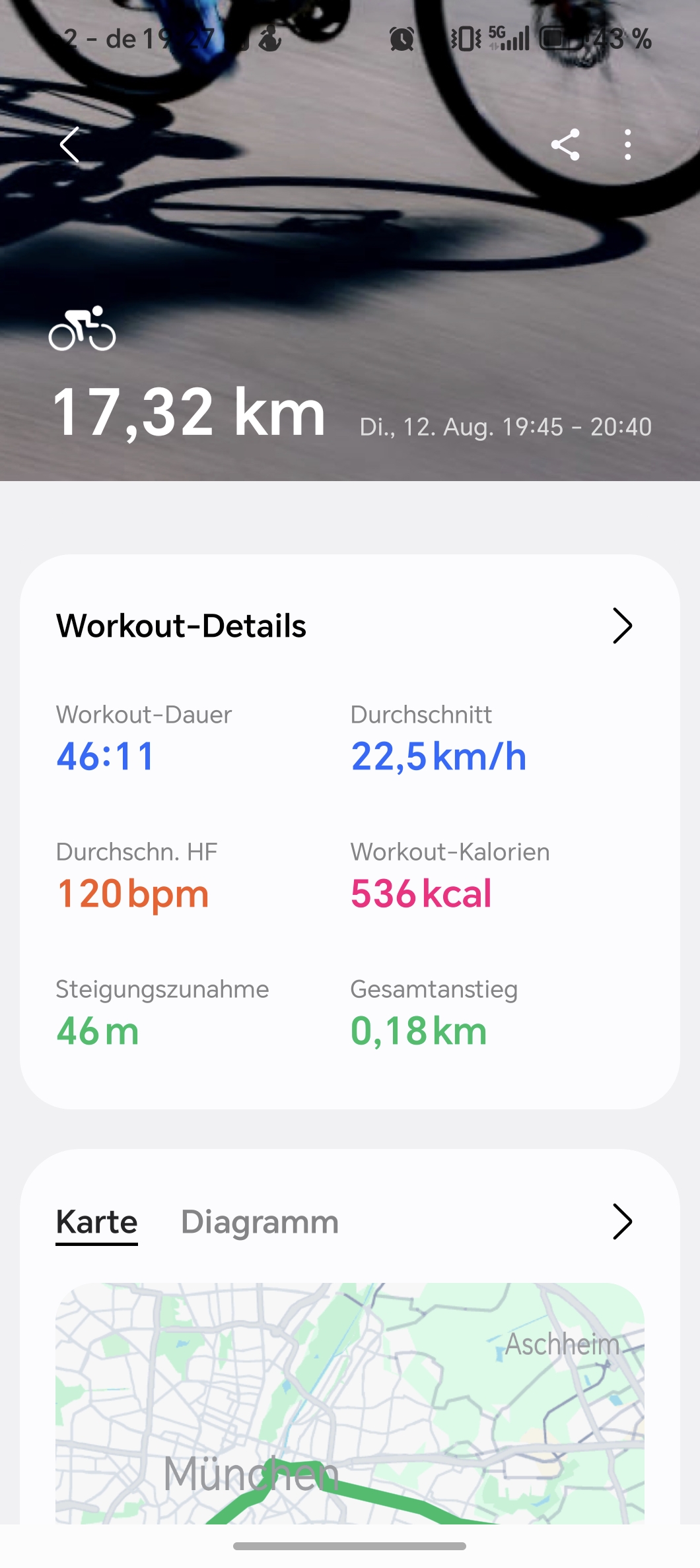Go back using the back arrow

(x=69, y=145)
